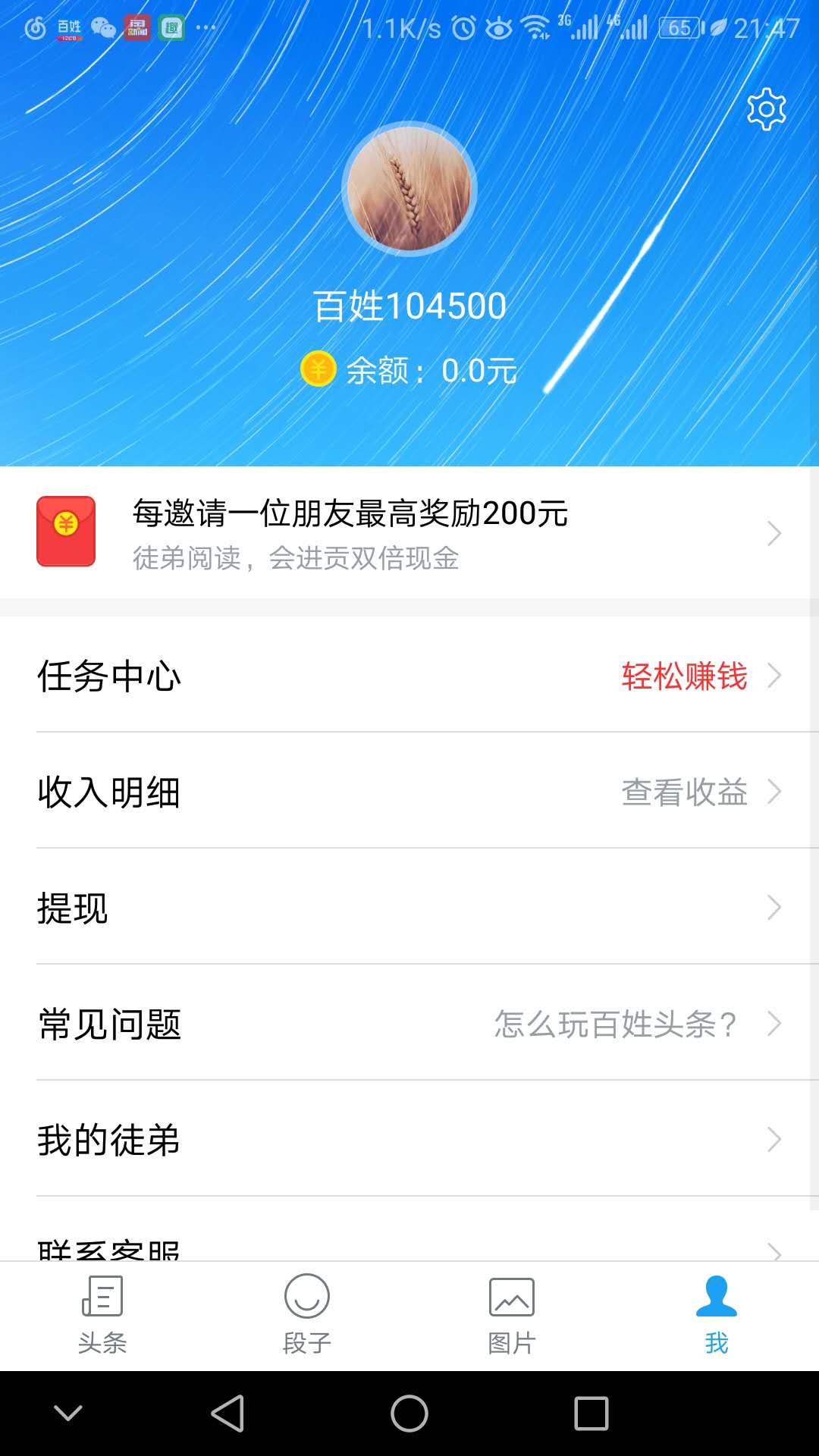Expand the invite friend banner chevron
Viewport: 819px width, 1456px height.
[x=775, y=532]
